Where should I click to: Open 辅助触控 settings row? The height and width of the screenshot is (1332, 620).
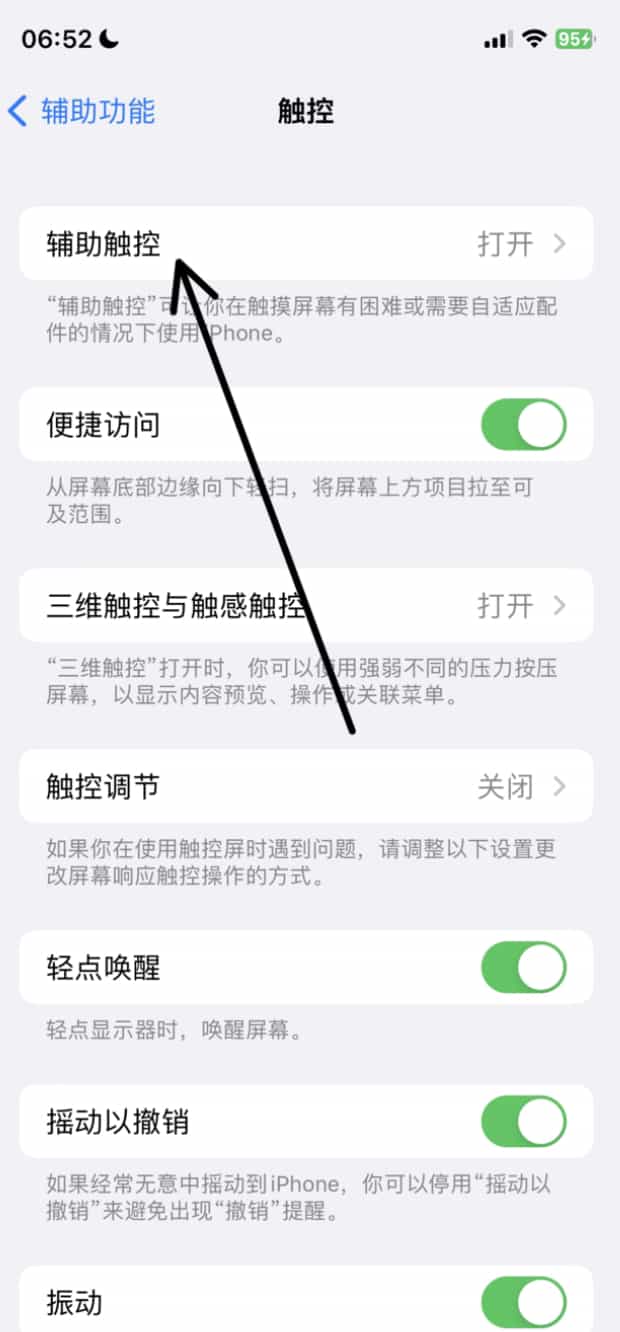[x=305, y=244]
